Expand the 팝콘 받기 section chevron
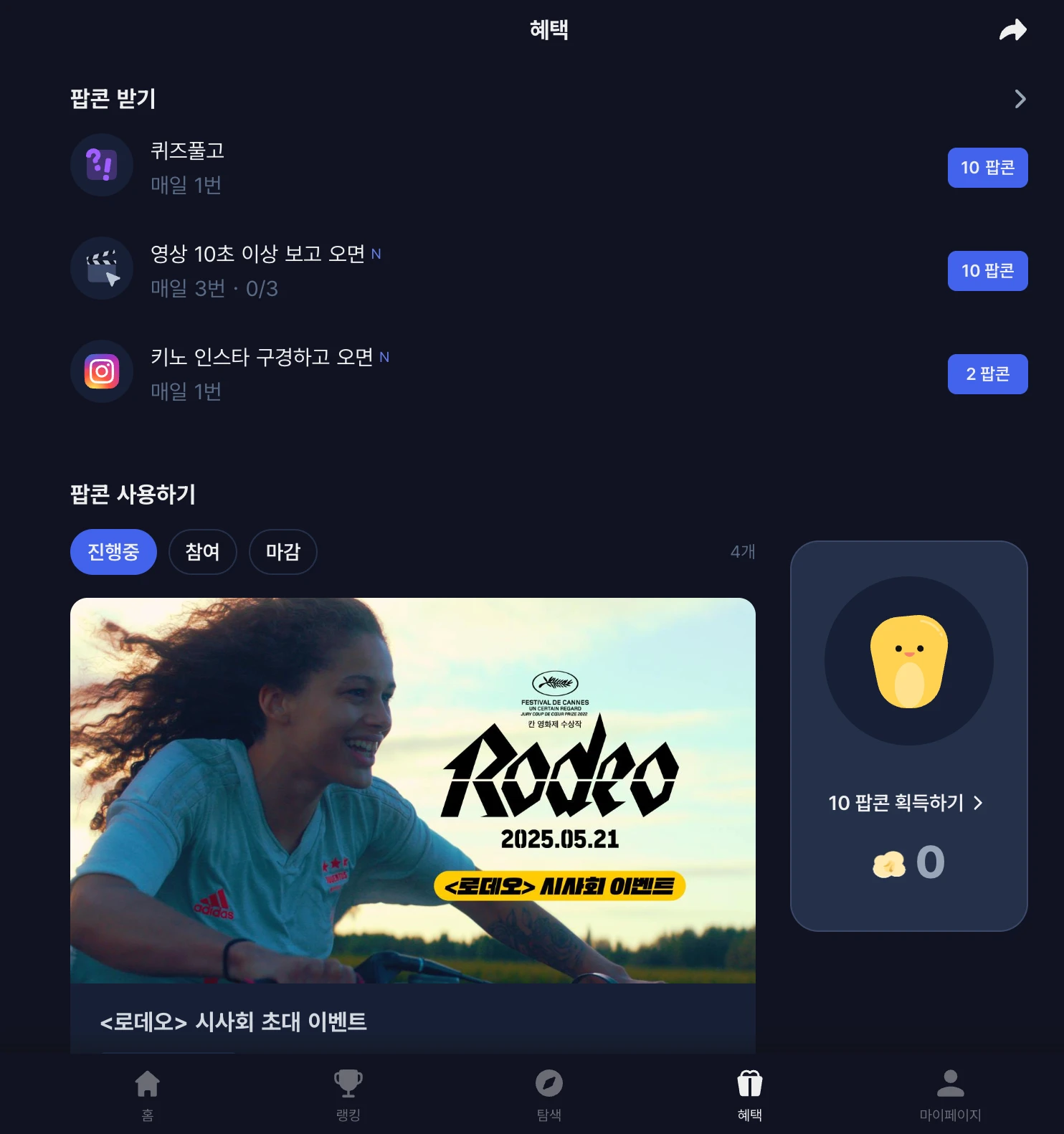This screenshot has width=1064, height=1134. pos(1020,99)
